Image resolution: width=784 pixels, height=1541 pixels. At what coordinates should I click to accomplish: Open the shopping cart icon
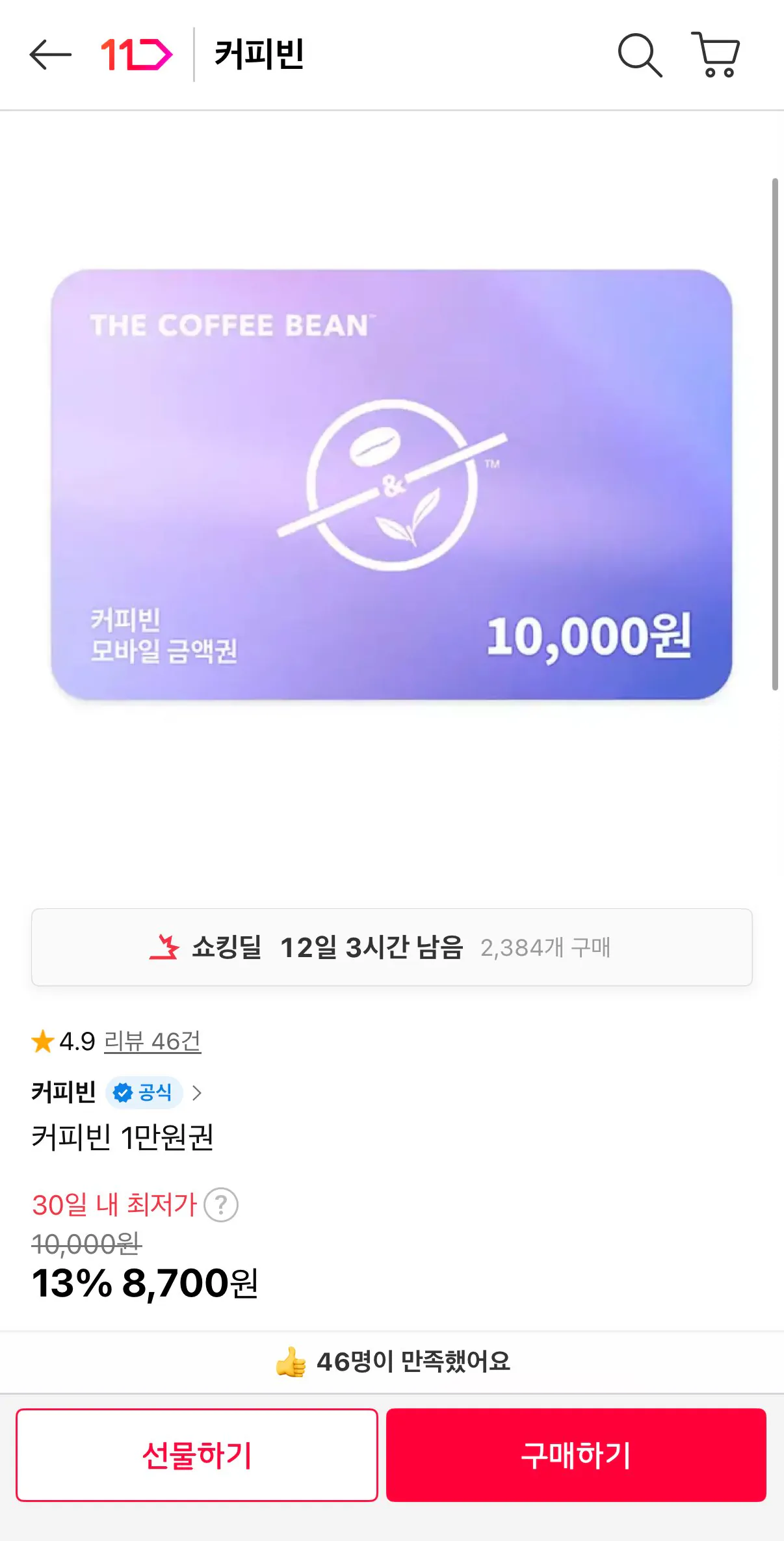point(717,55)
